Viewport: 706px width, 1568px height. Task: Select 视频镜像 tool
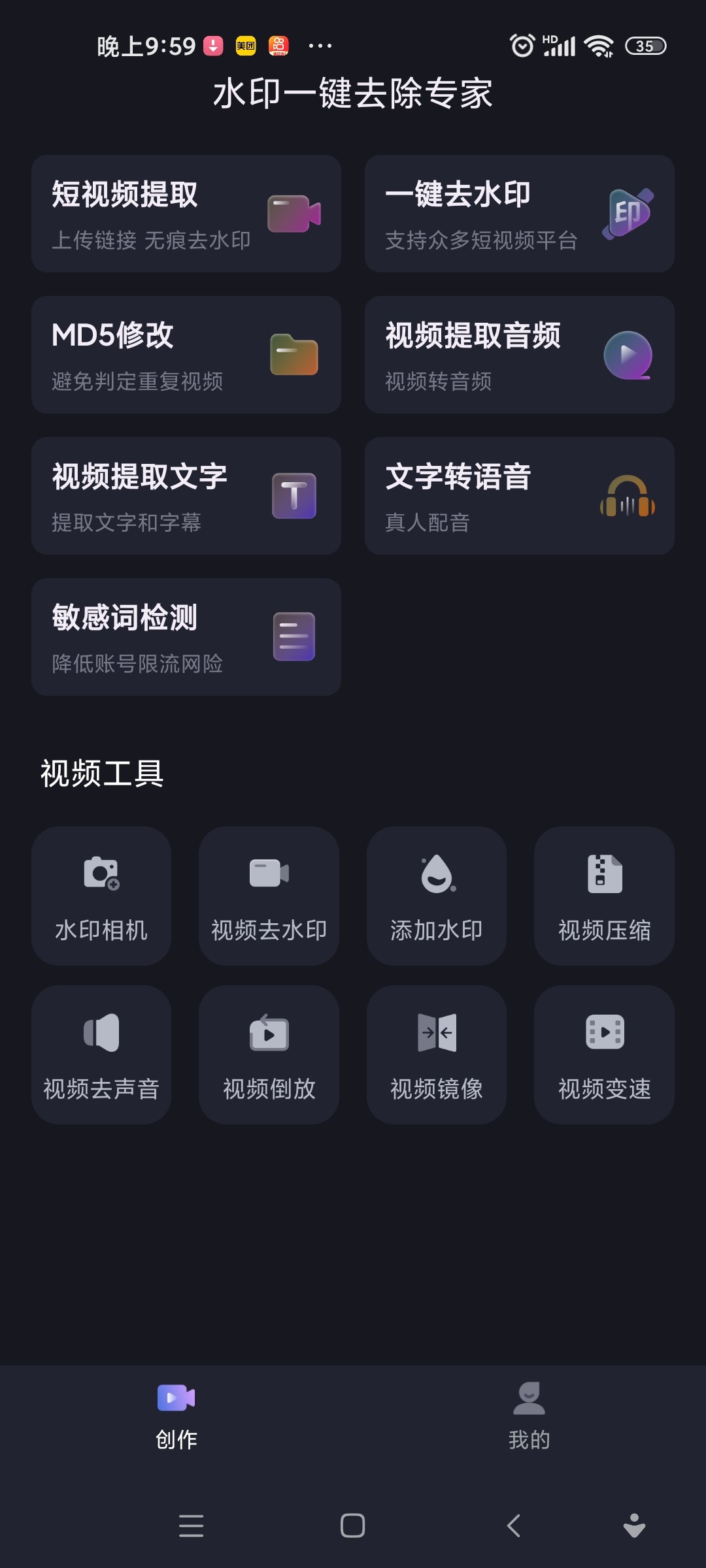tap(437, 1054)
